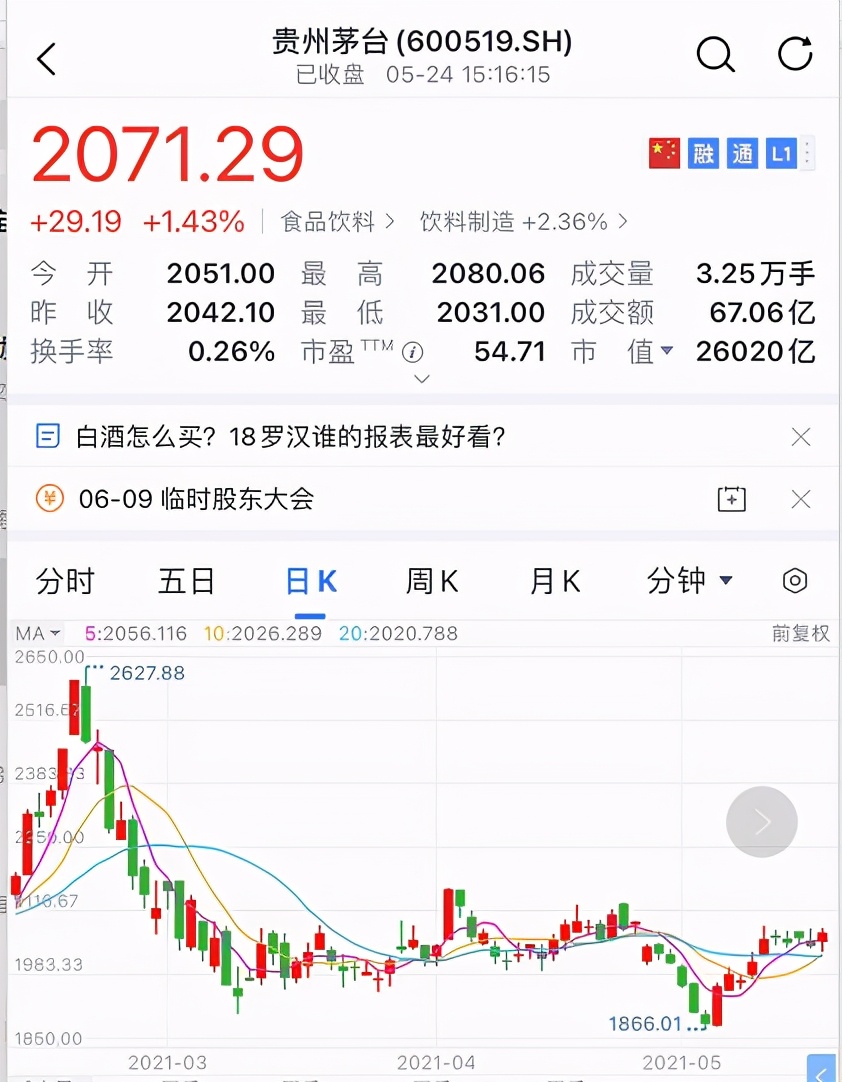Refresh the stock quote
Viewport: 842px width, 1082px height.
point(795,54)
